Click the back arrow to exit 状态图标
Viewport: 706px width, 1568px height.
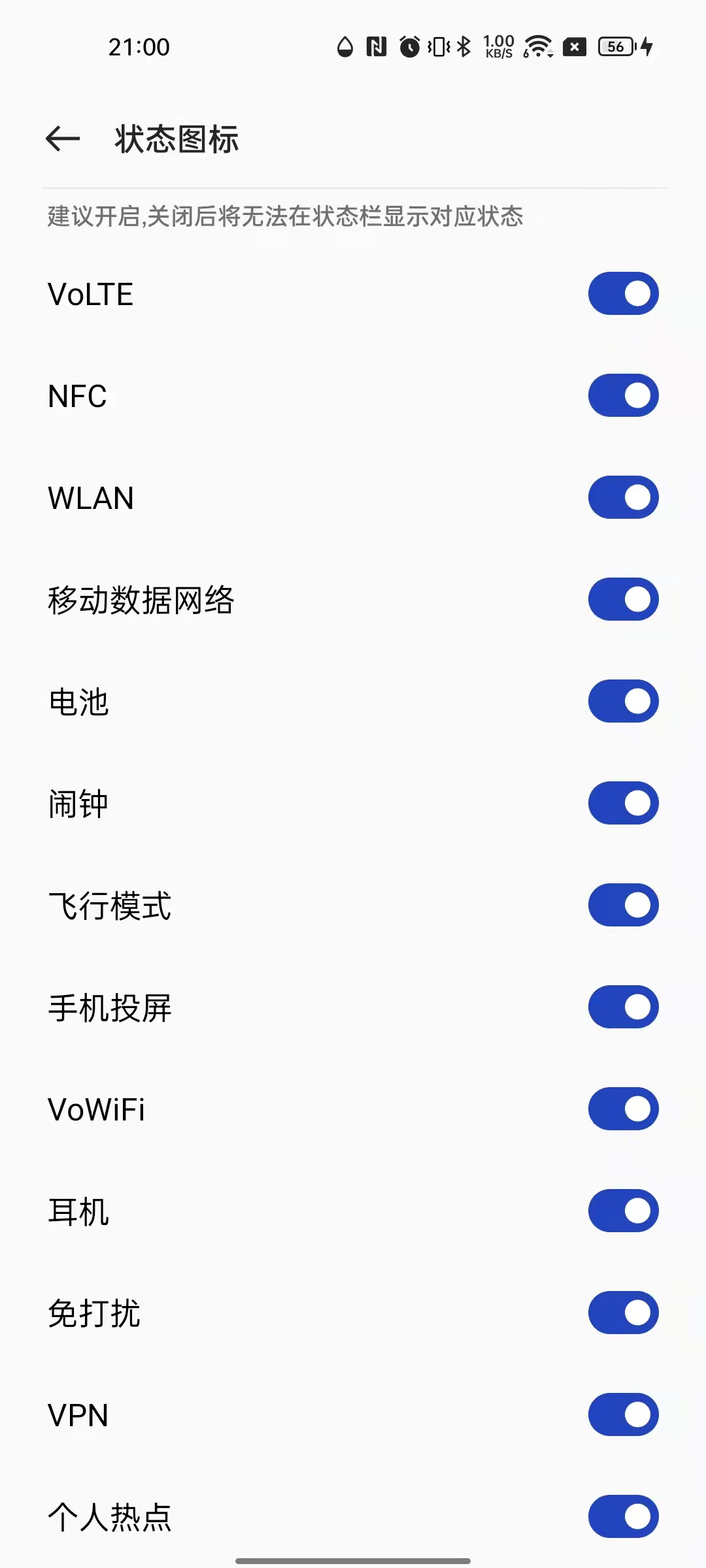(62, 138)
